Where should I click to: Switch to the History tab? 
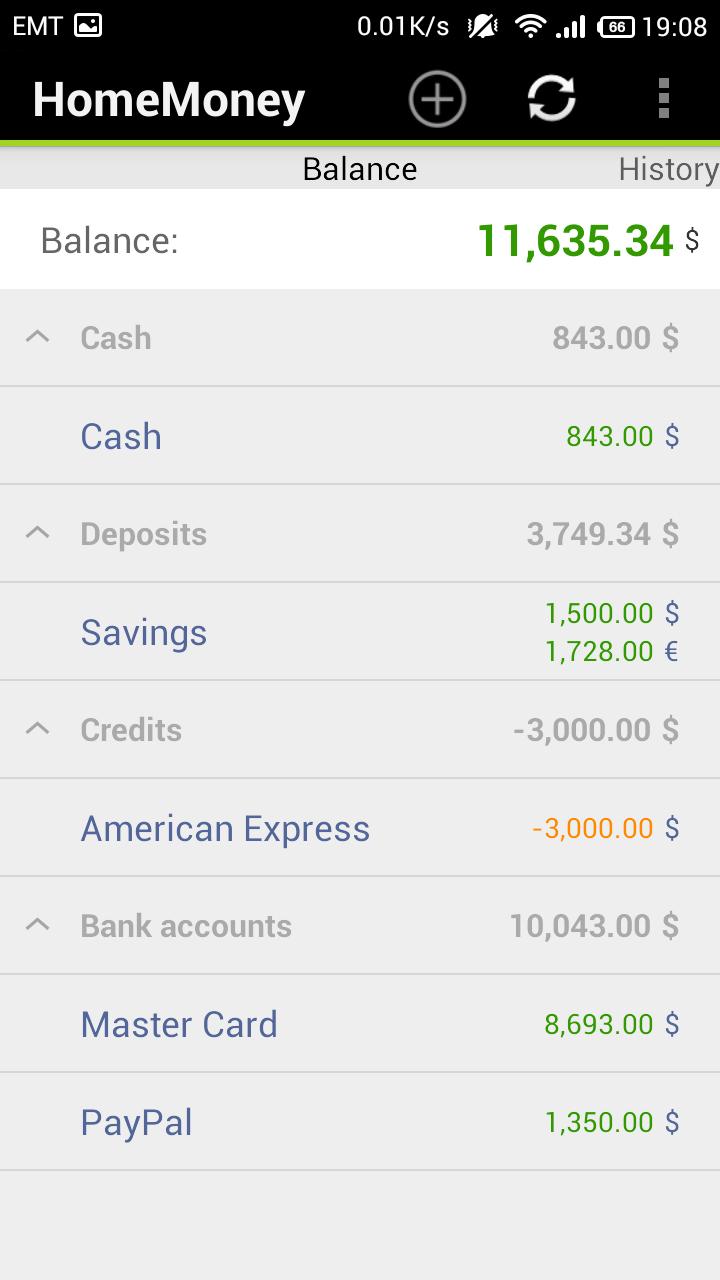[x=666, y=169]
